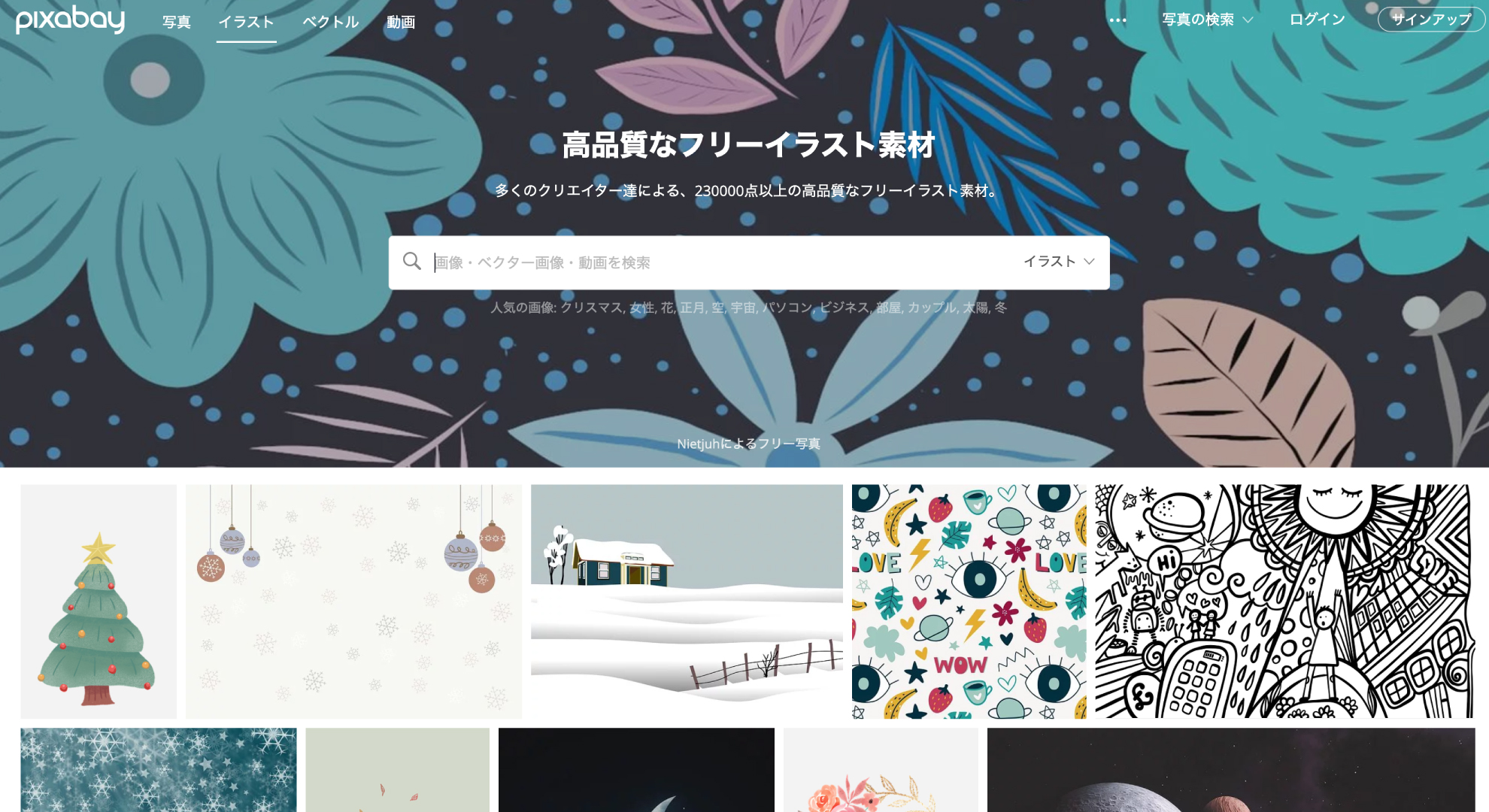Select the ビジネス popular tag
The height and width of the screenshot is (812, 1489).
tap(844, 308)
